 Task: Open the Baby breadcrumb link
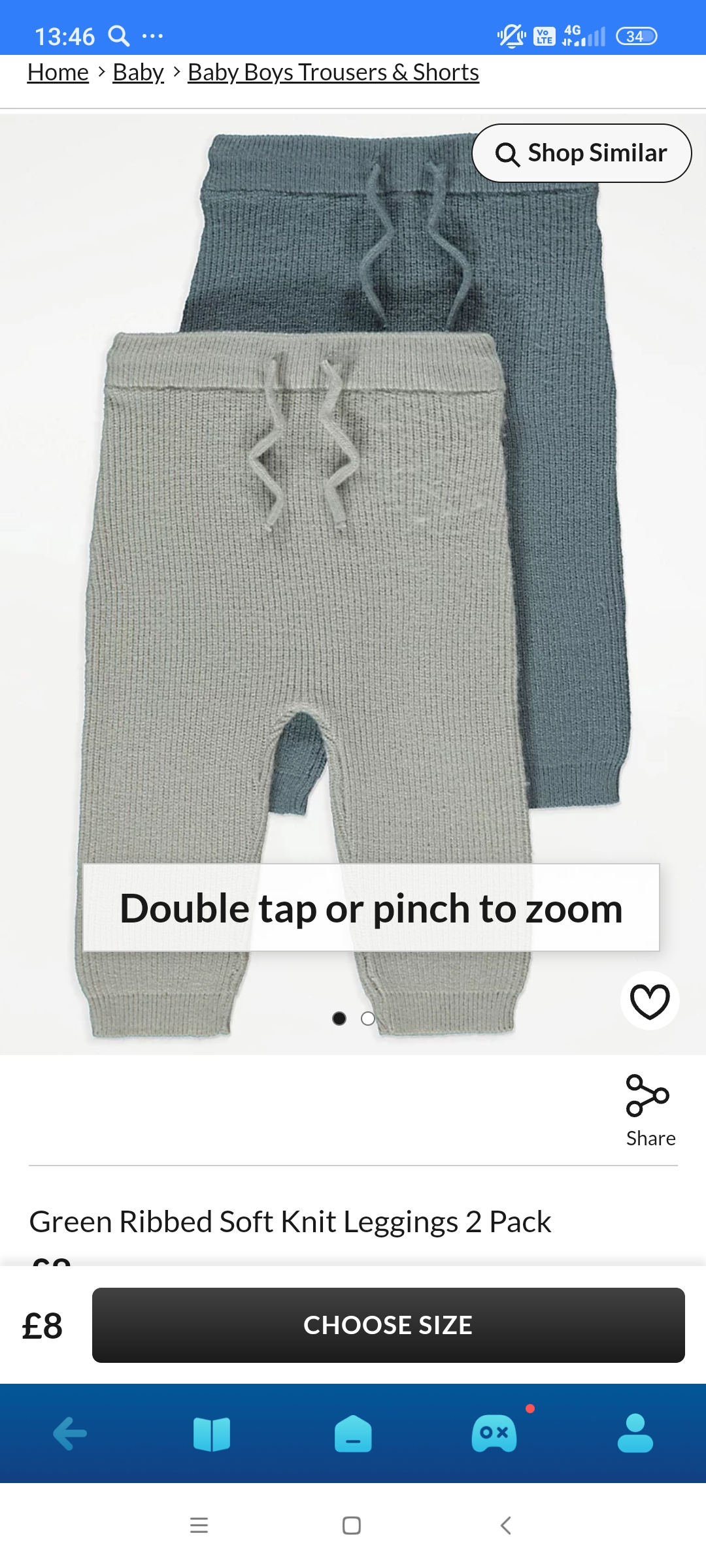138,73
